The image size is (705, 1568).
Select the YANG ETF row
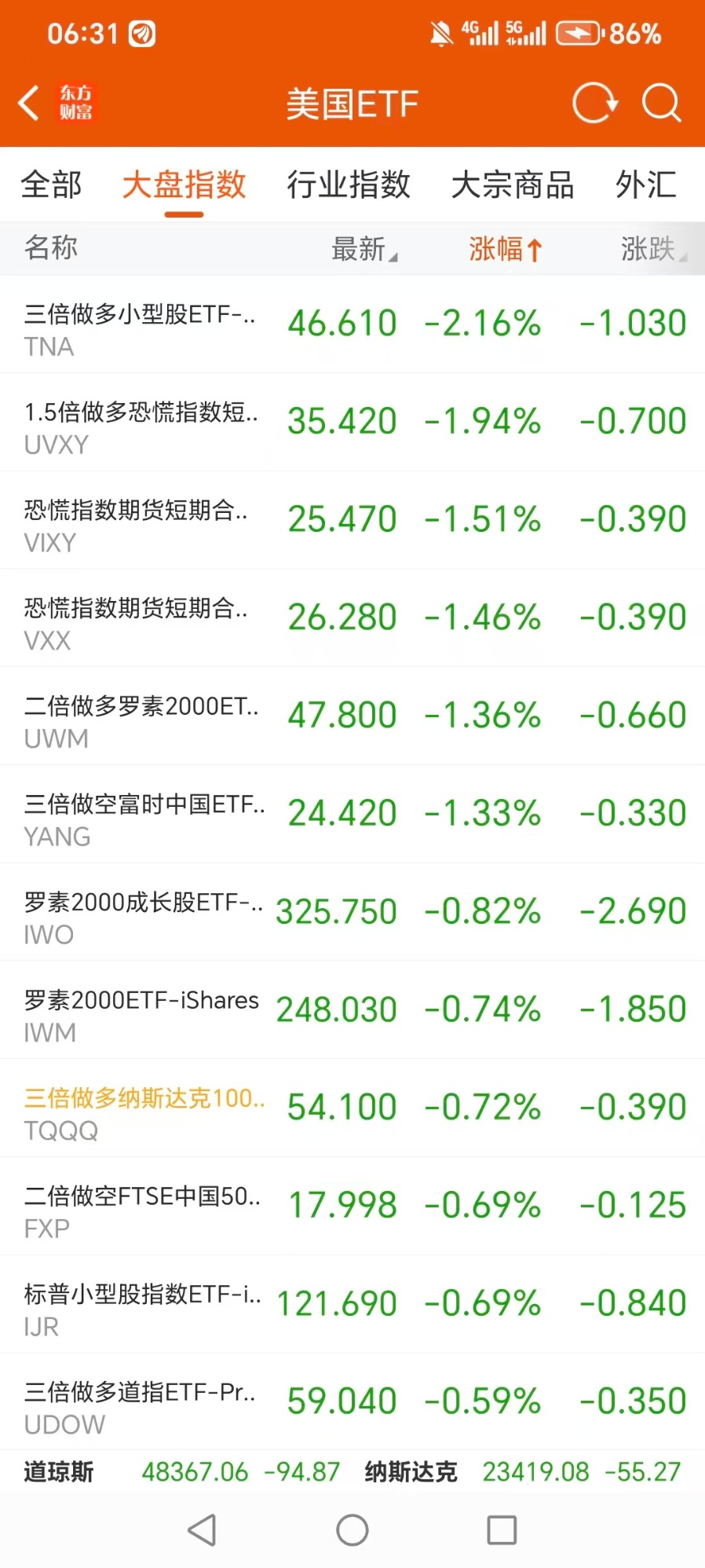(352, 815)
